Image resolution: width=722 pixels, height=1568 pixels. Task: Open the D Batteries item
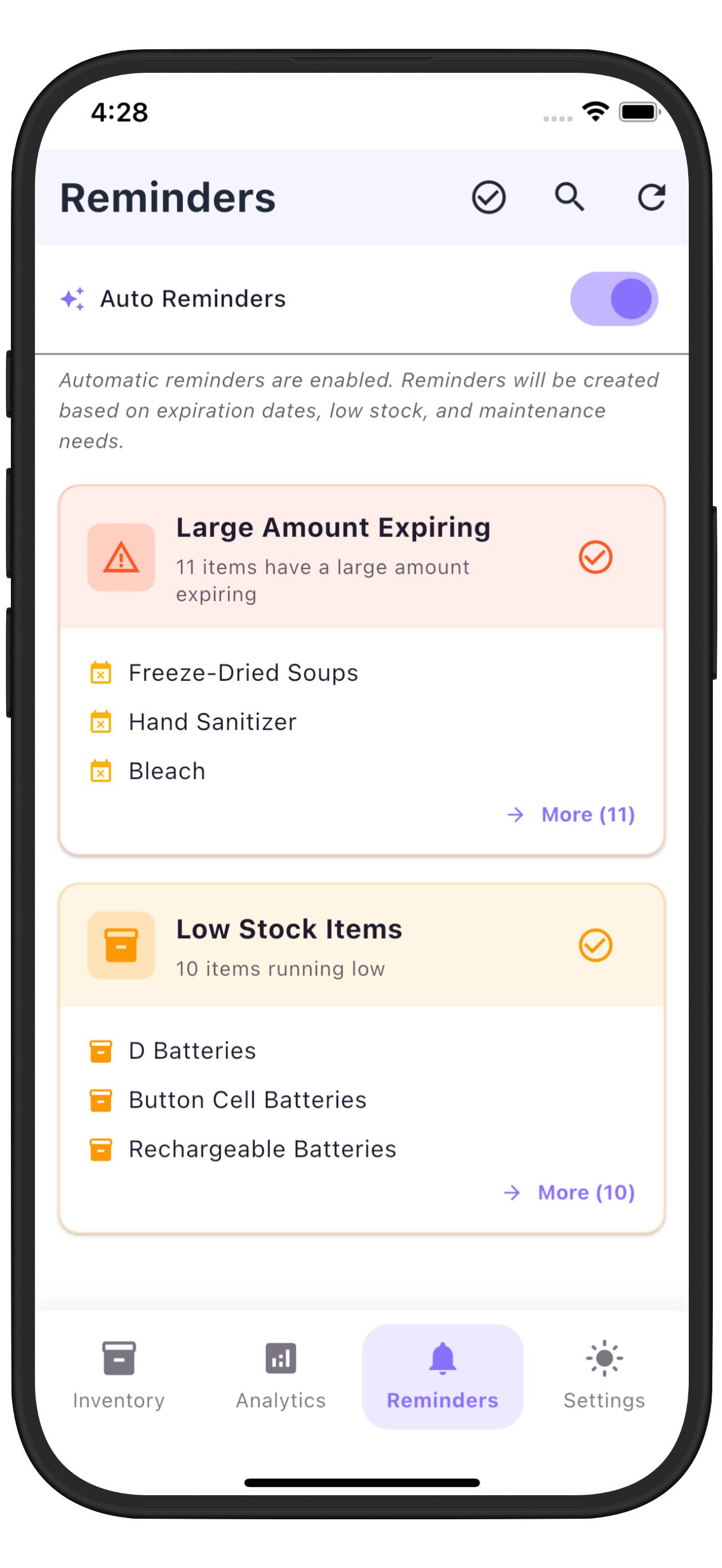click(192, 1050)
